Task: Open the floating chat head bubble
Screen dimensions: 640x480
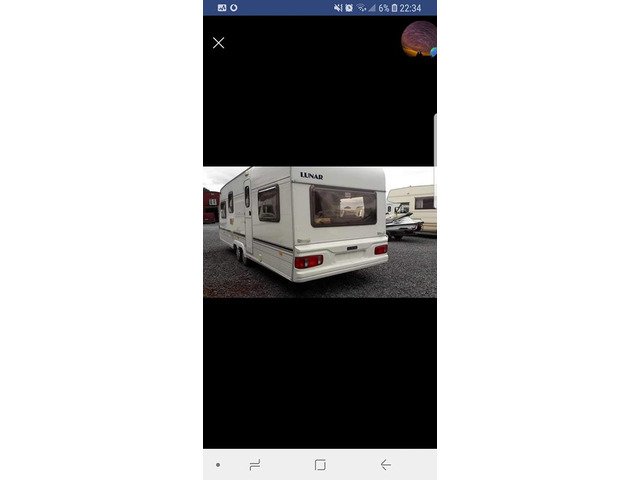Action: [419, 39]
